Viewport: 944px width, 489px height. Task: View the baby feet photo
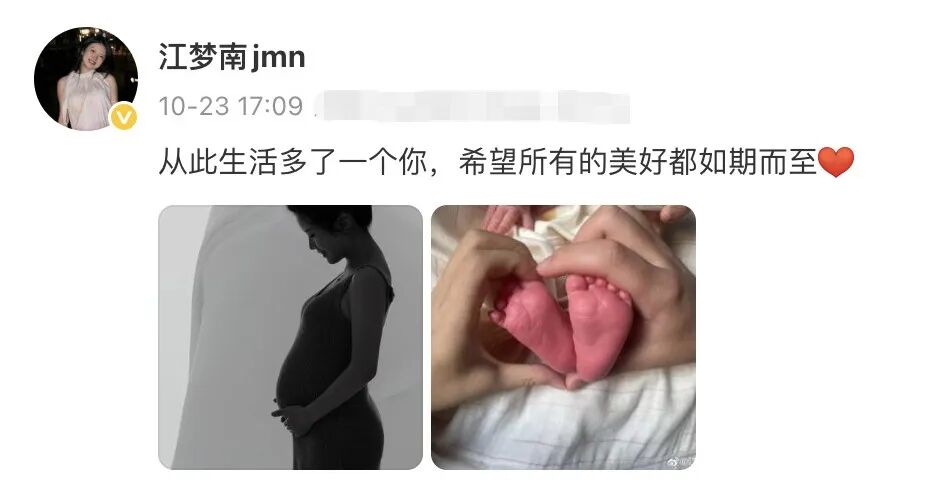(563, 337)
